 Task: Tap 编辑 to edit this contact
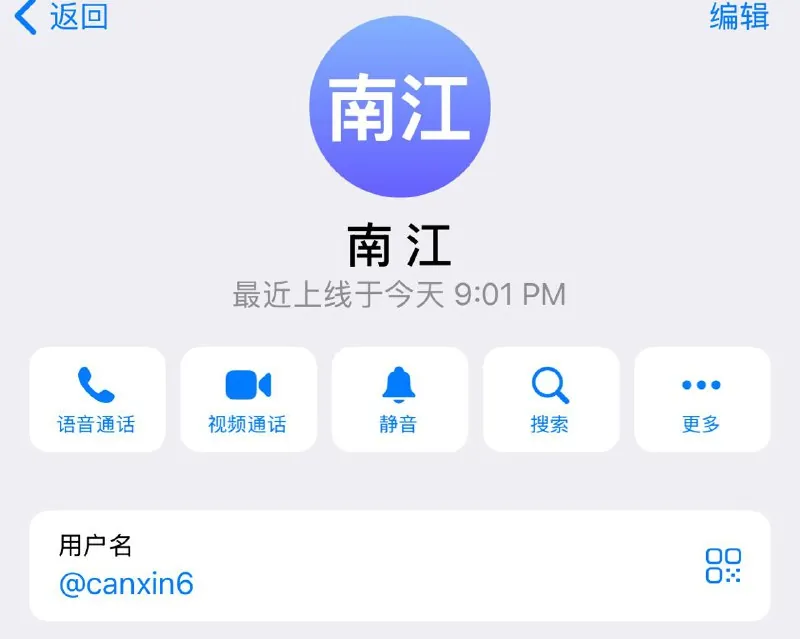pos(739,17)
